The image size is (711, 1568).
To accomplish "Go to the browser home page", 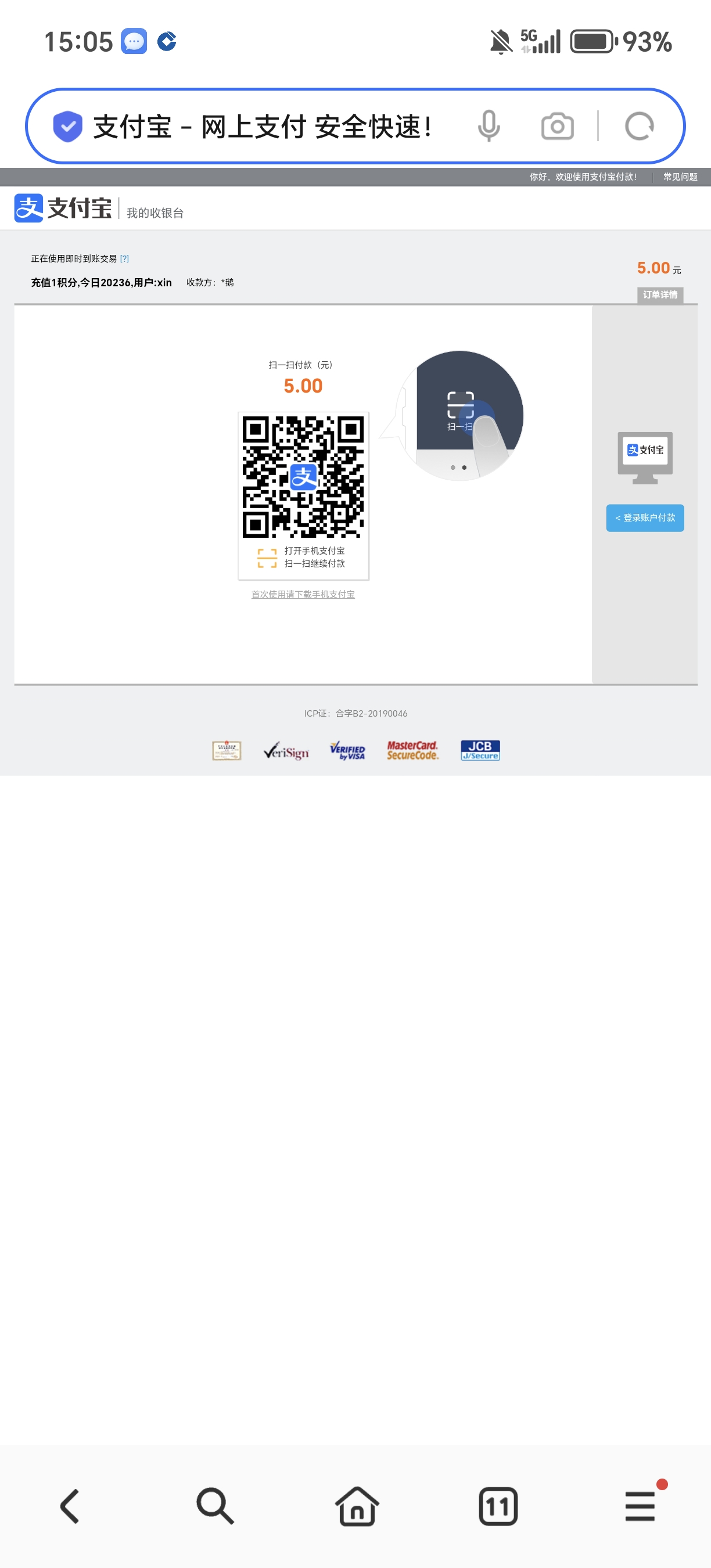I will [357, 1506].
